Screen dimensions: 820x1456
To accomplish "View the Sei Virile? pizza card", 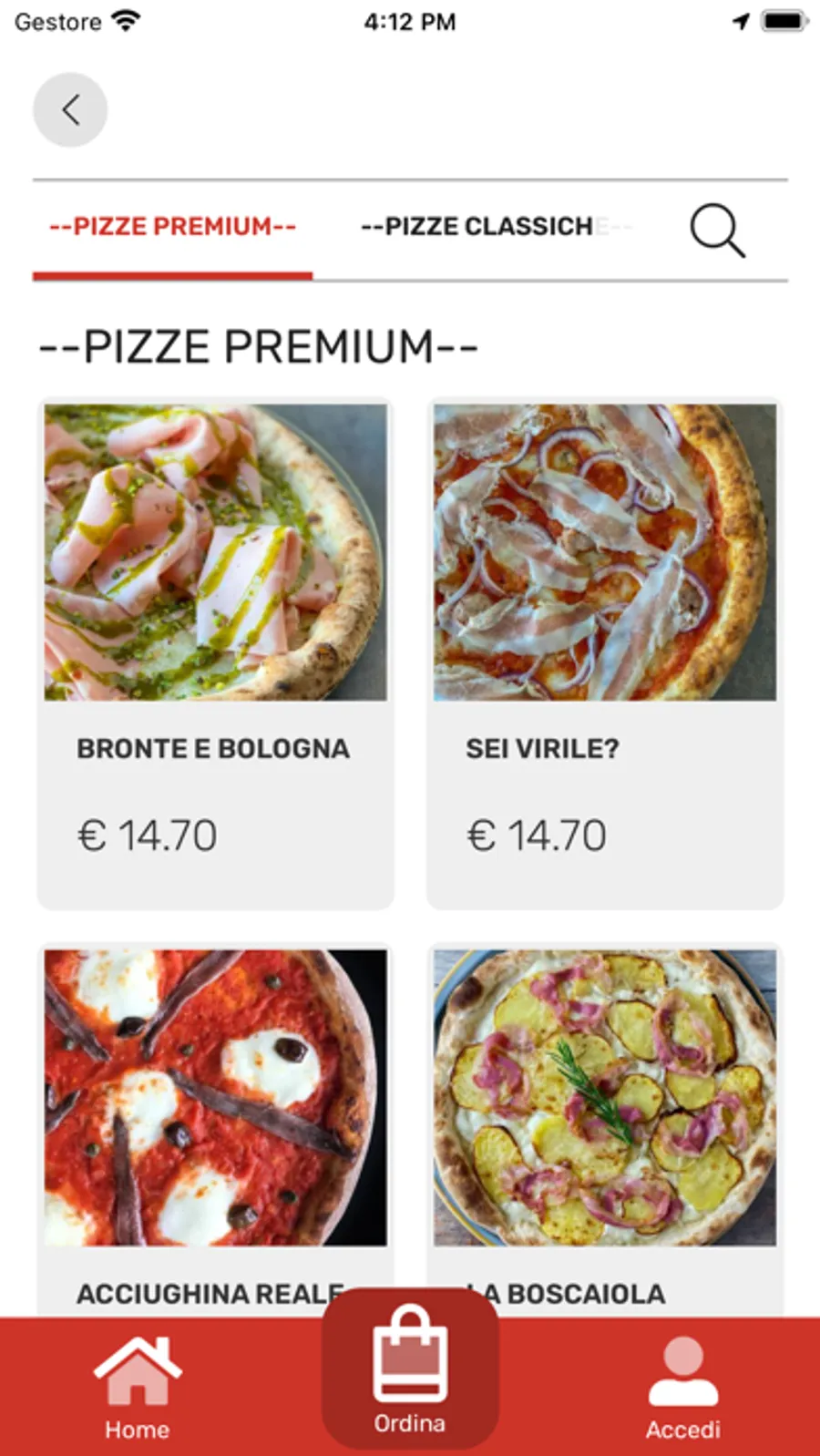I will (x=605, y=653).
